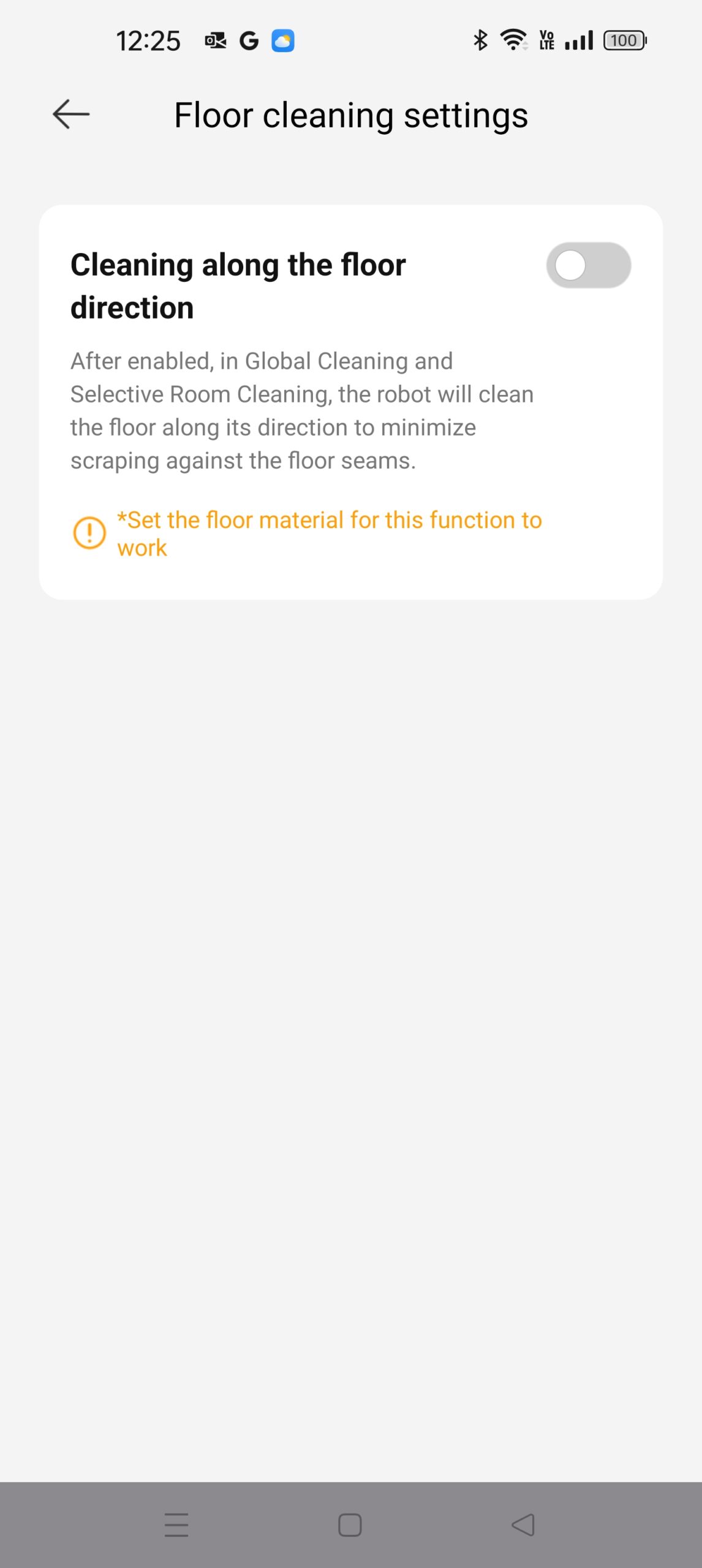Go back from Floor cleaning settings

pos(71,115)
